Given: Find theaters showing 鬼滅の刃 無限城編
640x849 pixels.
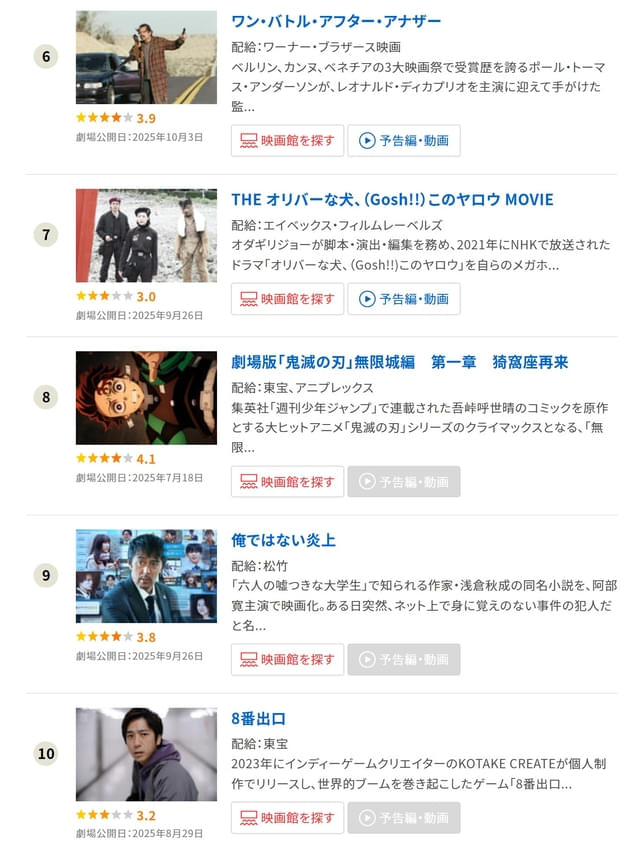Looking at the screenshot, I should 287,482.
